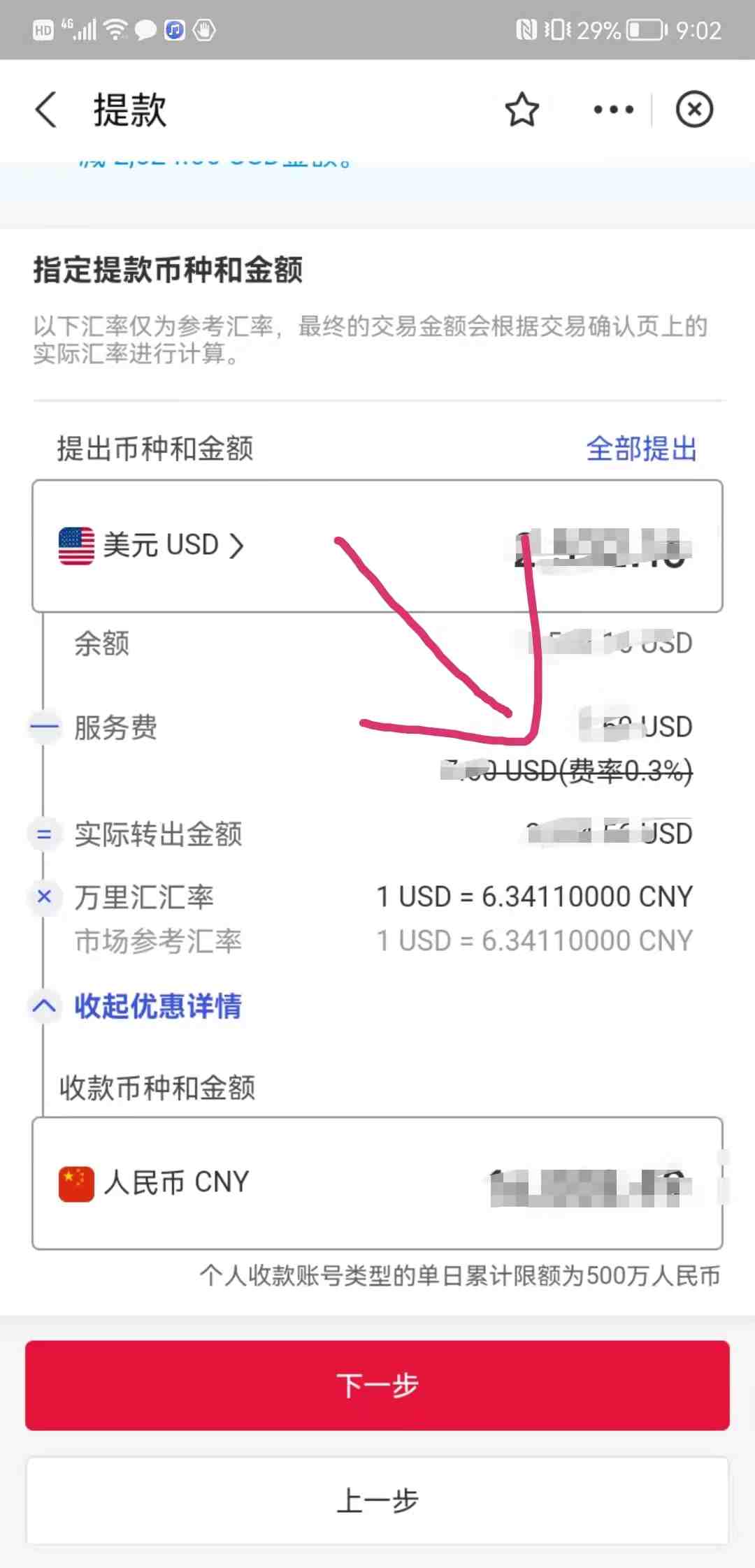Open the 美元 USD currency selector
This screenshot has height=1568, width=755.
tap(152, 545)
